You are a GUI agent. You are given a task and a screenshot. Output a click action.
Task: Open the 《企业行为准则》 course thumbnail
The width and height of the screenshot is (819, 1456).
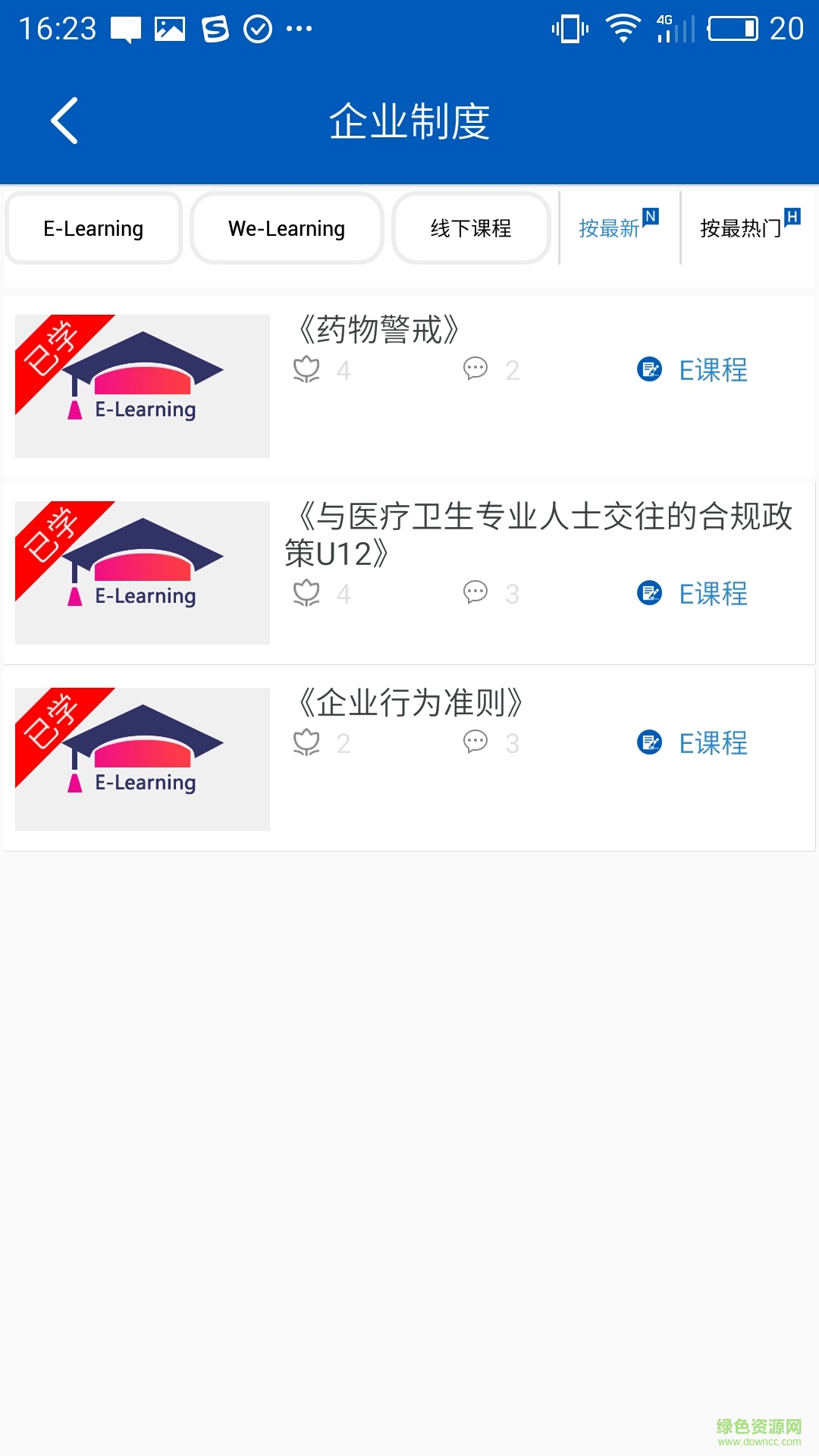143,758
